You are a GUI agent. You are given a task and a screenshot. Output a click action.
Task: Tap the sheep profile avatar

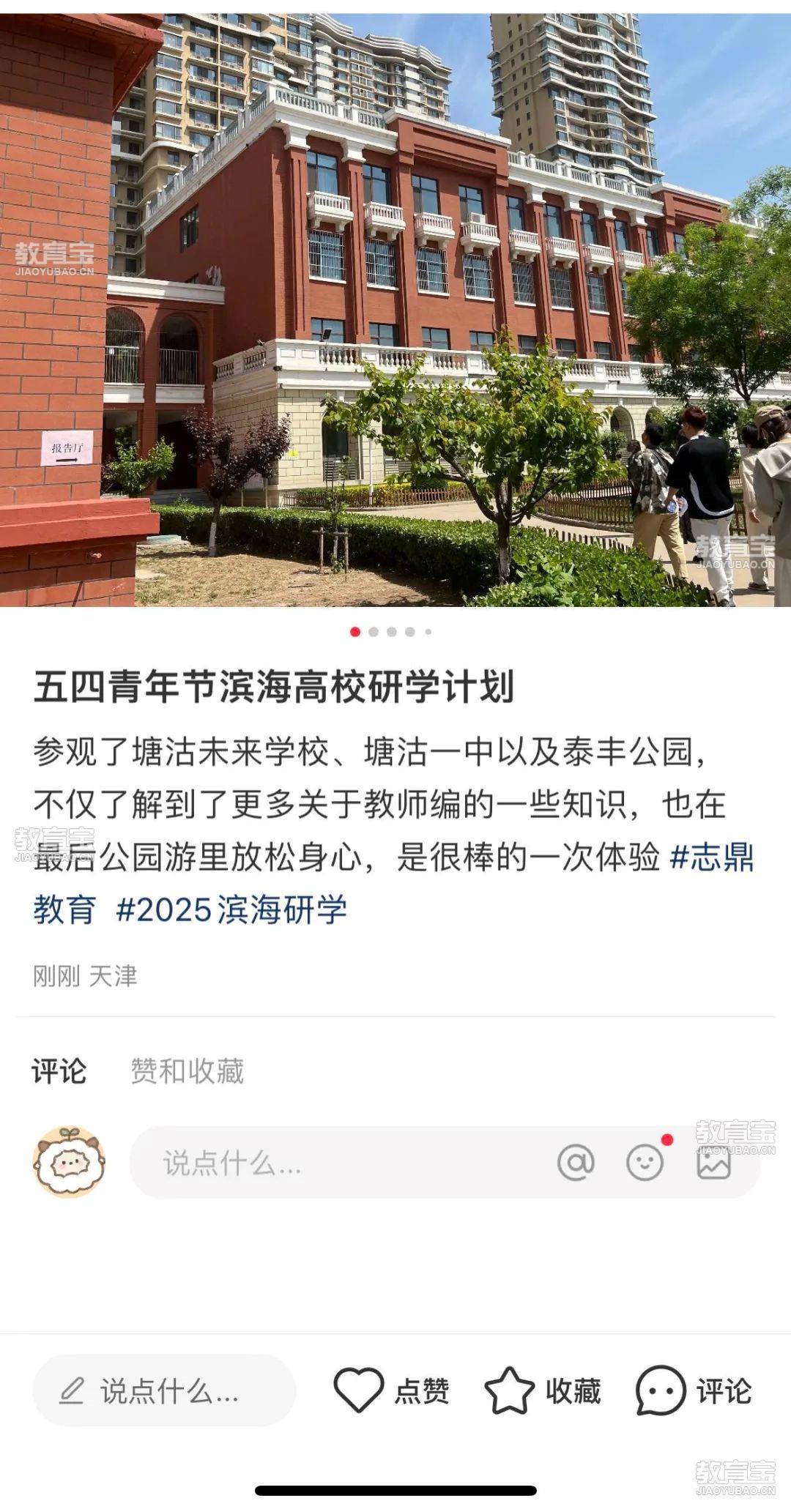(69, 1163)
